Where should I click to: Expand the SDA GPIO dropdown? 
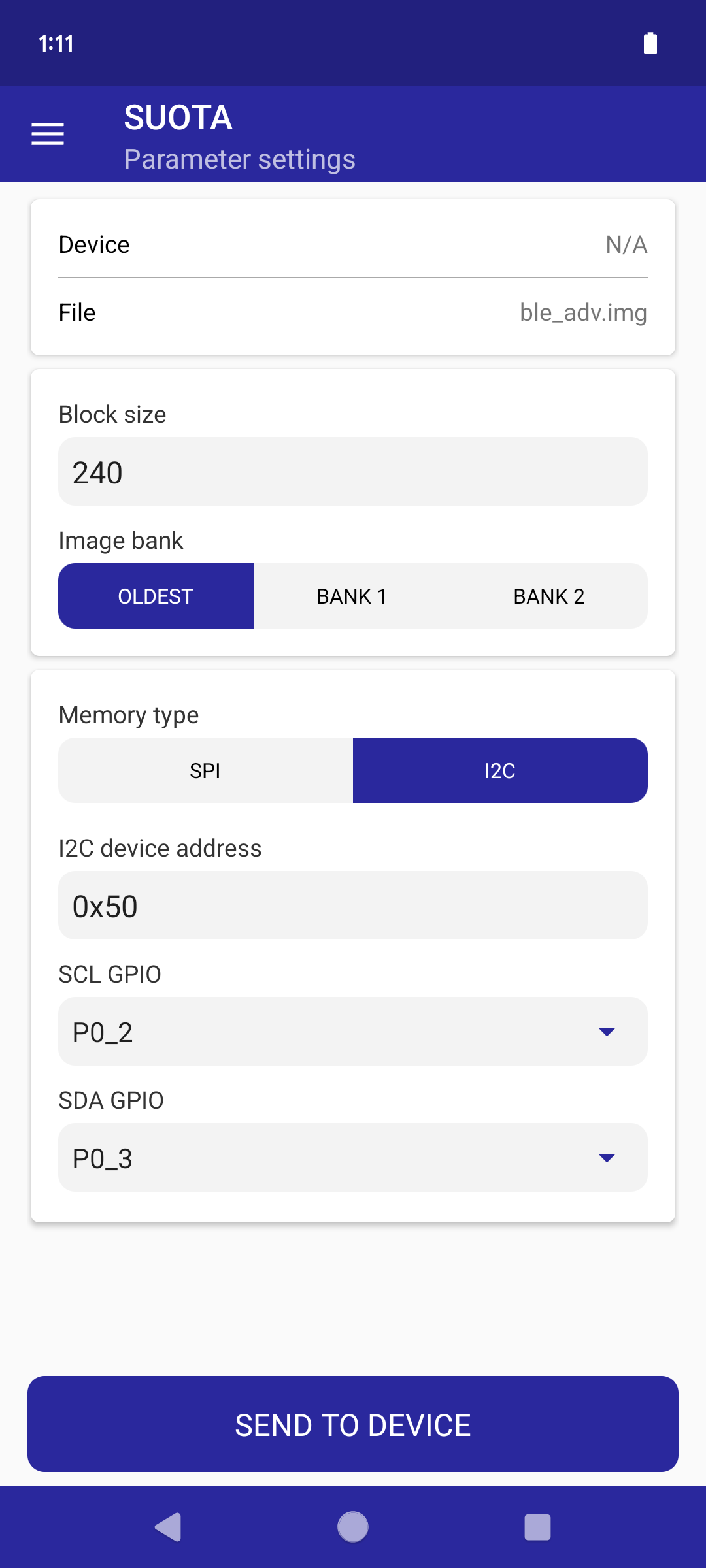pyautogui.click(x=353, y=1157)
